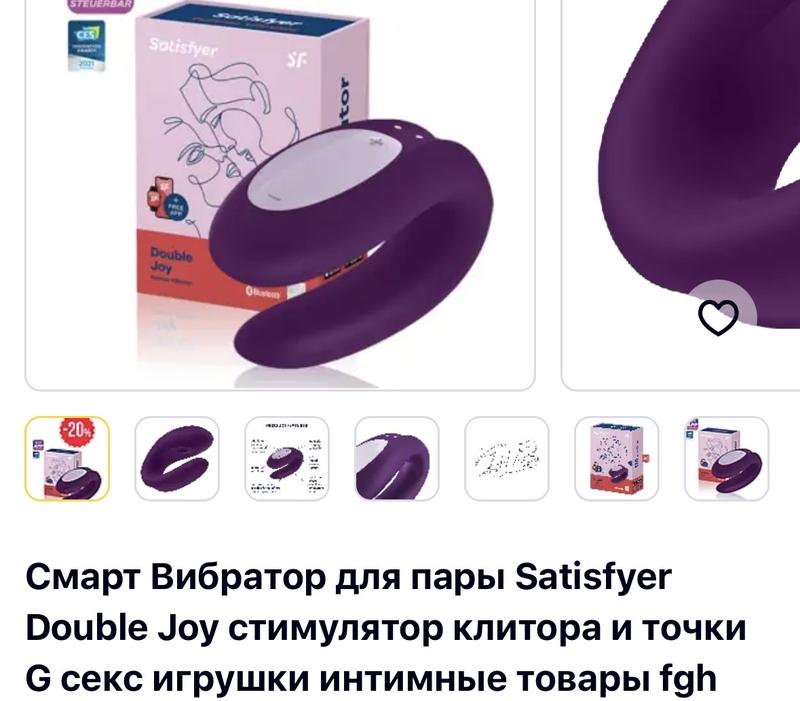Select the seventh thumbnail at the row end
The image size is (800, 701).
[x=726, y=459]
